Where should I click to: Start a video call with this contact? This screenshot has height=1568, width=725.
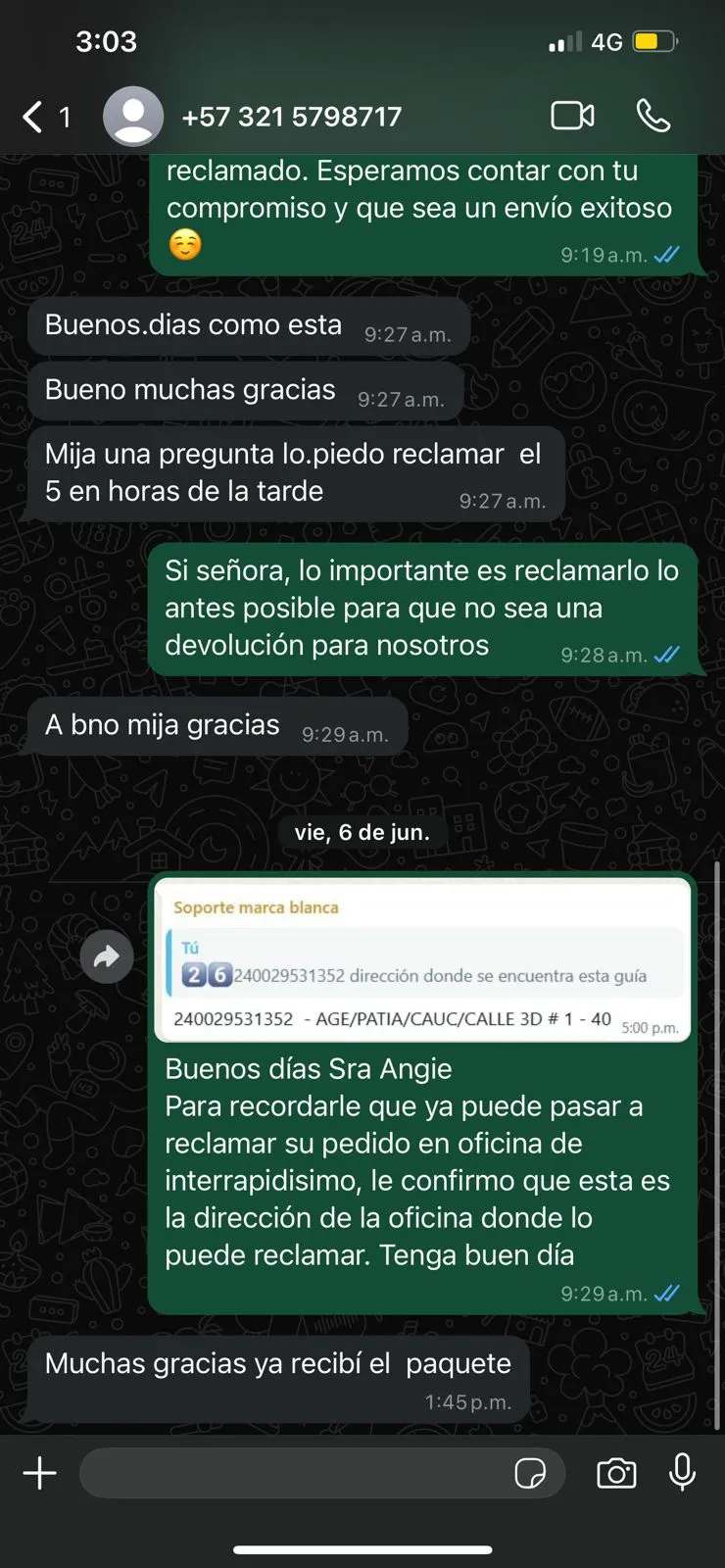pos(572,116)
